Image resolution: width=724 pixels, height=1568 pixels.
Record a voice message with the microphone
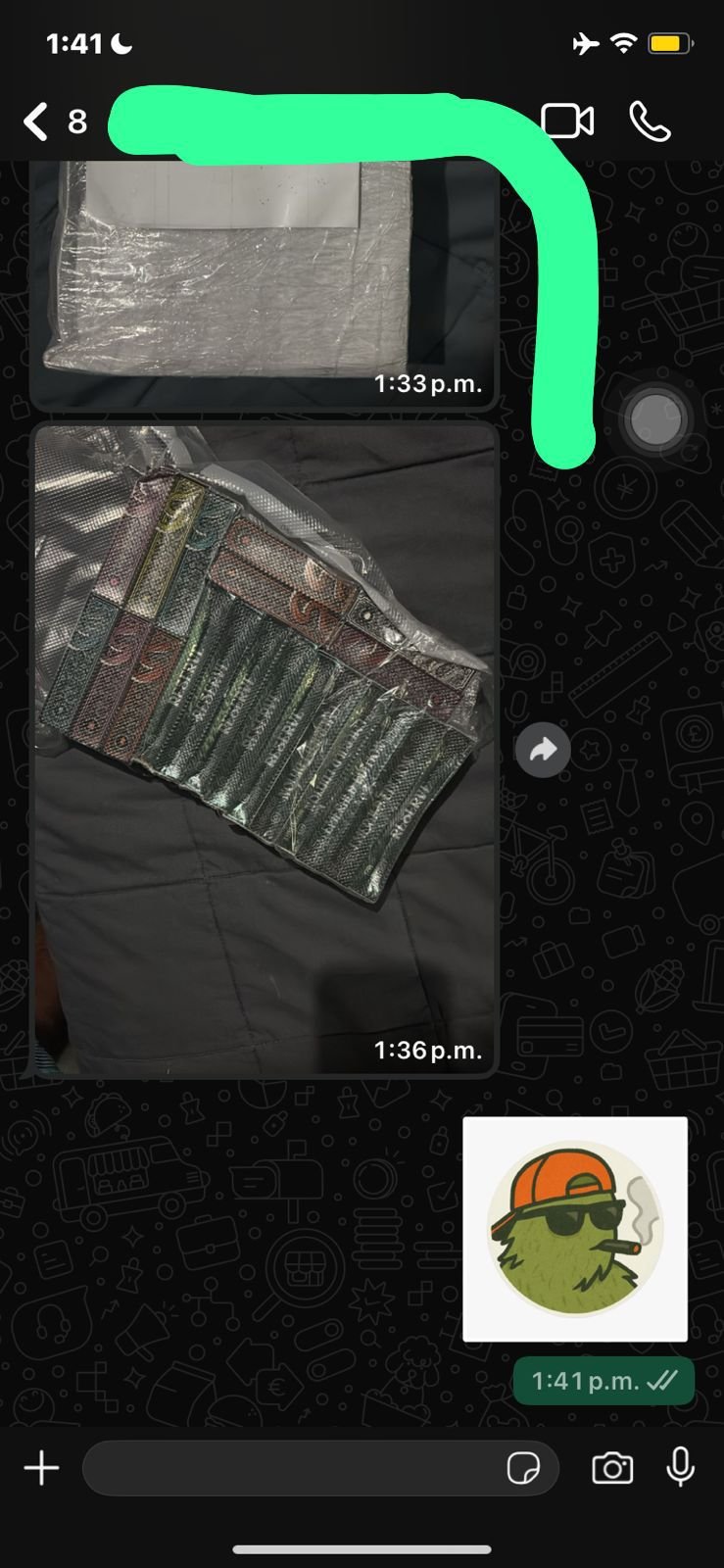[680, 1467]
